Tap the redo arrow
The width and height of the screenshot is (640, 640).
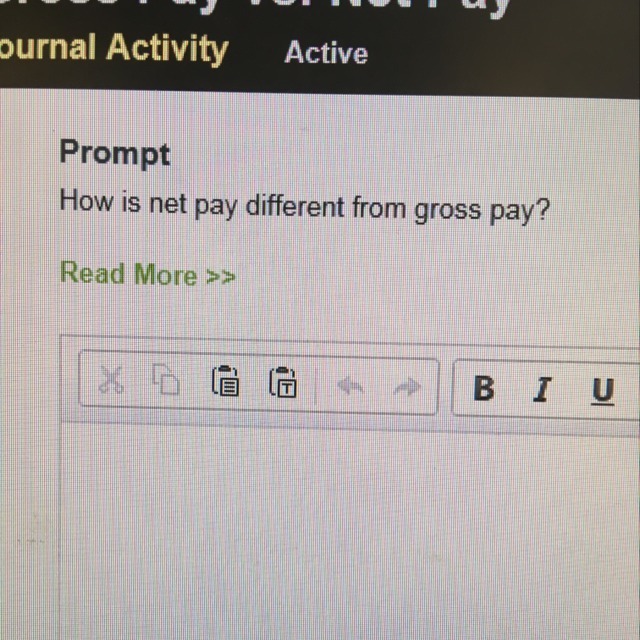pyautogui.click(x=407, y=387)
